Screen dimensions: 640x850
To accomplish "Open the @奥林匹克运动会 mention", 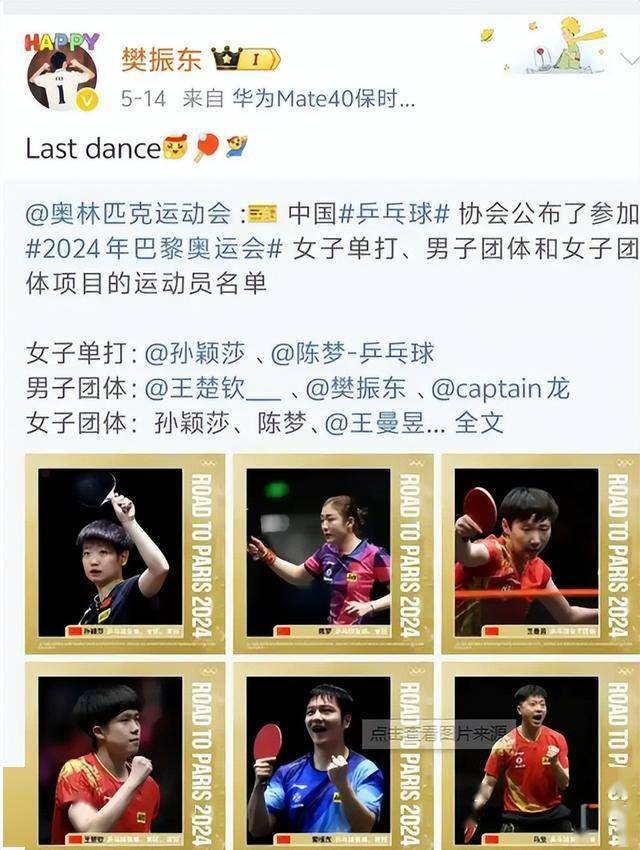I will (128, 213).
